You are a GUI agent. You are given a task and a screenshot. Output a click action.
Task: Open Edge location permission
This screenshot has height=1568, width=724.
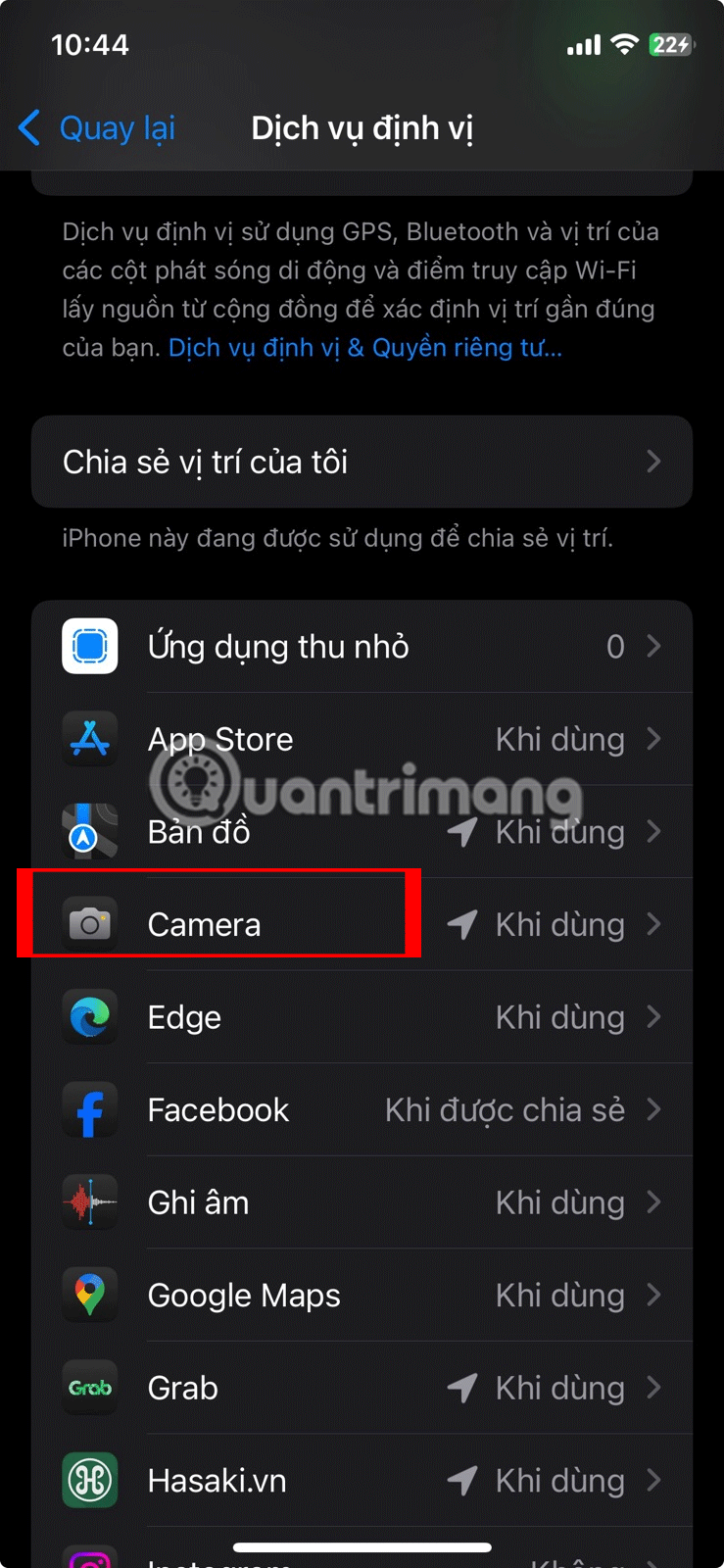pos(362,1017)
